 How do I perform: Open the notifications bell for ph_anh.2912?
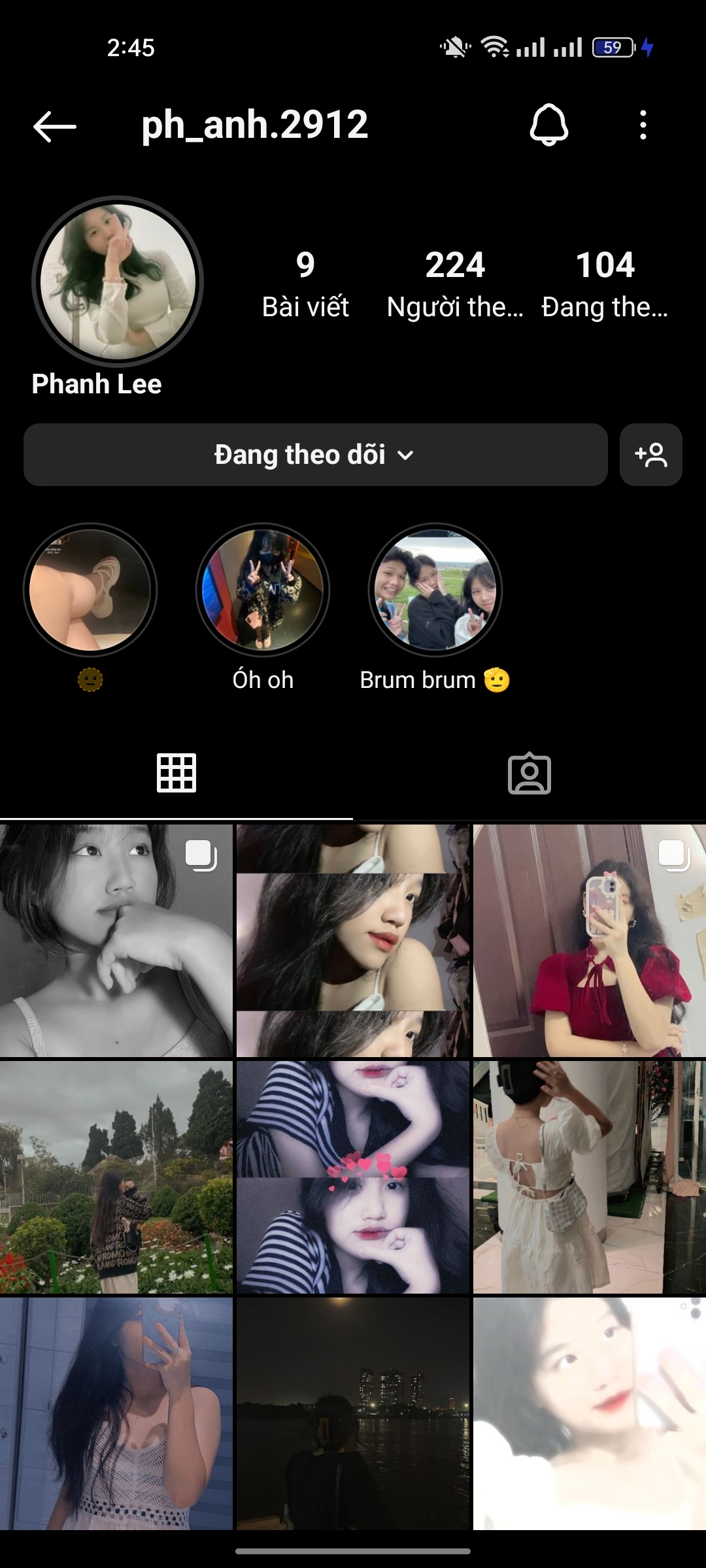click(x=549, y=125)
